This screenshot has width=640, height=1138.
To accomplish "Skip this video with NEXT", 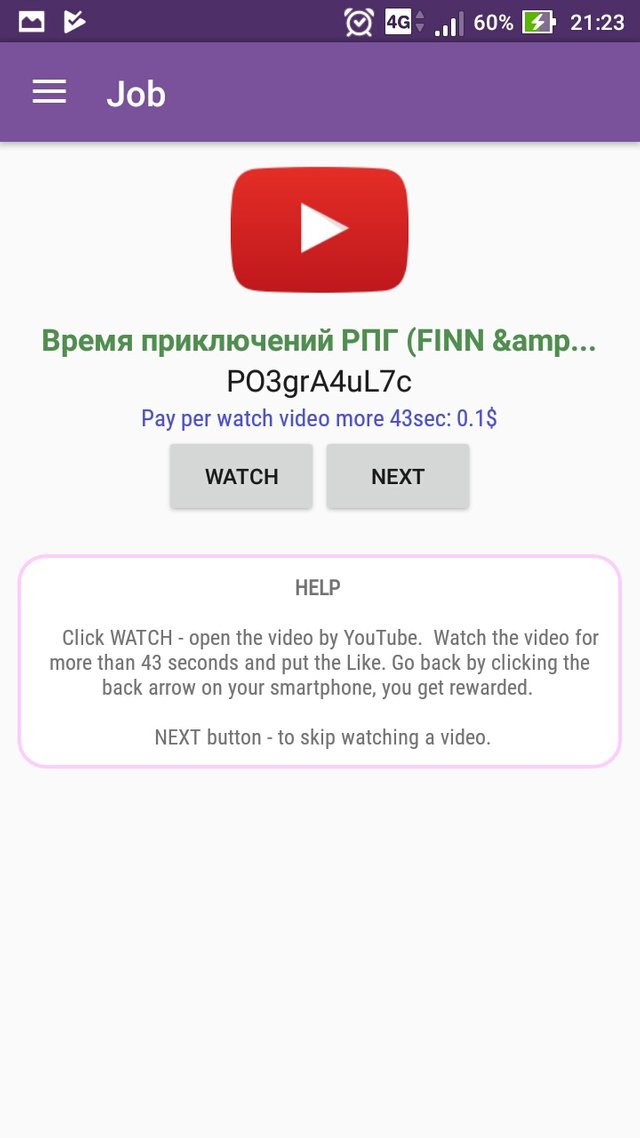I will (398, 476).
